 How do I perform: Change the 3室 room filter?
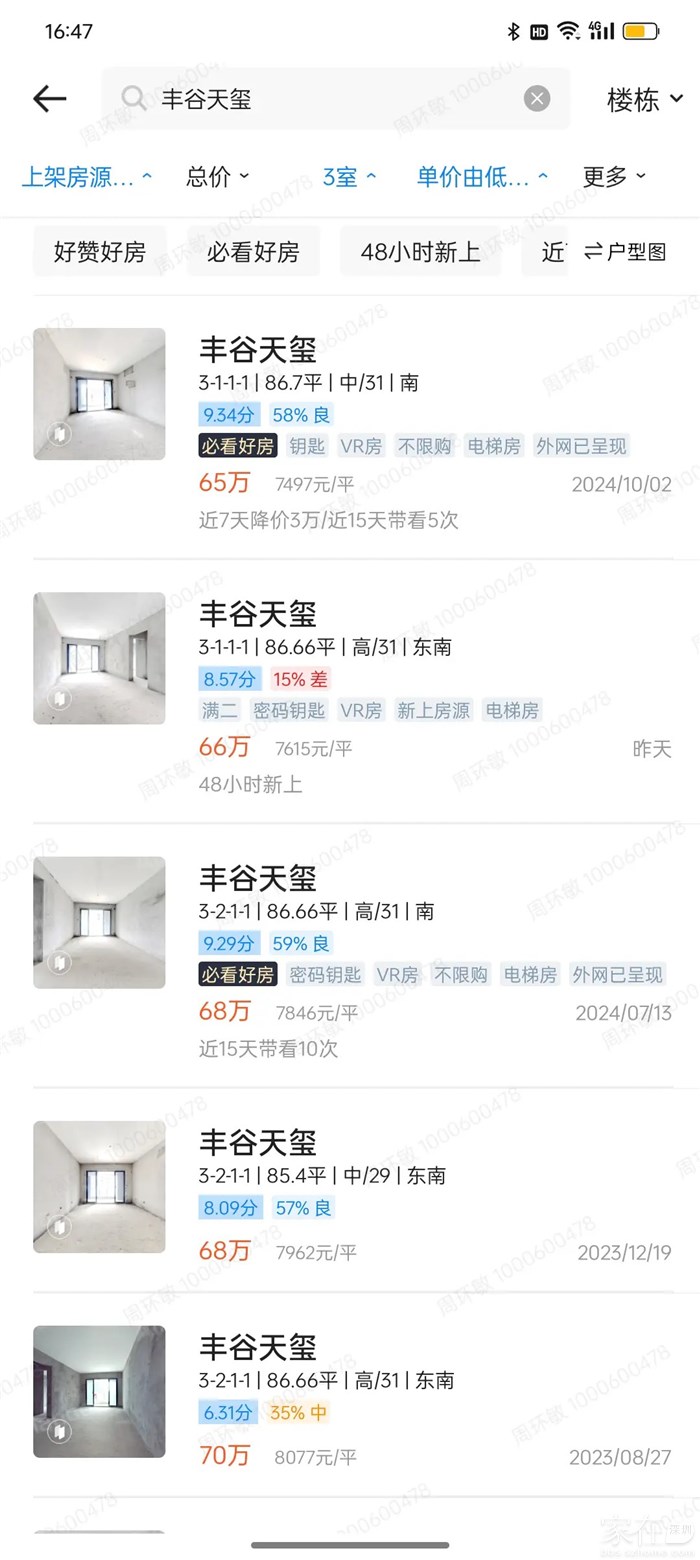click(x=349, y=177)
